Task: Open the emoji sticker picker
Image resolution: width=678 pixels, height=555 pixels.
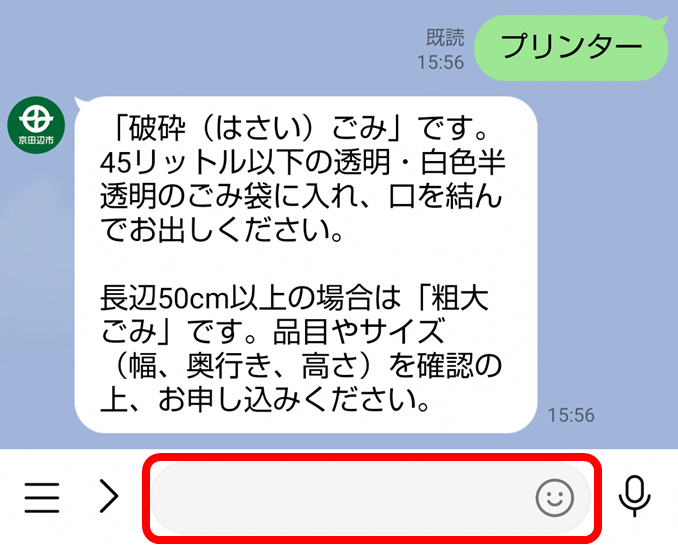Action: point(554,497)
